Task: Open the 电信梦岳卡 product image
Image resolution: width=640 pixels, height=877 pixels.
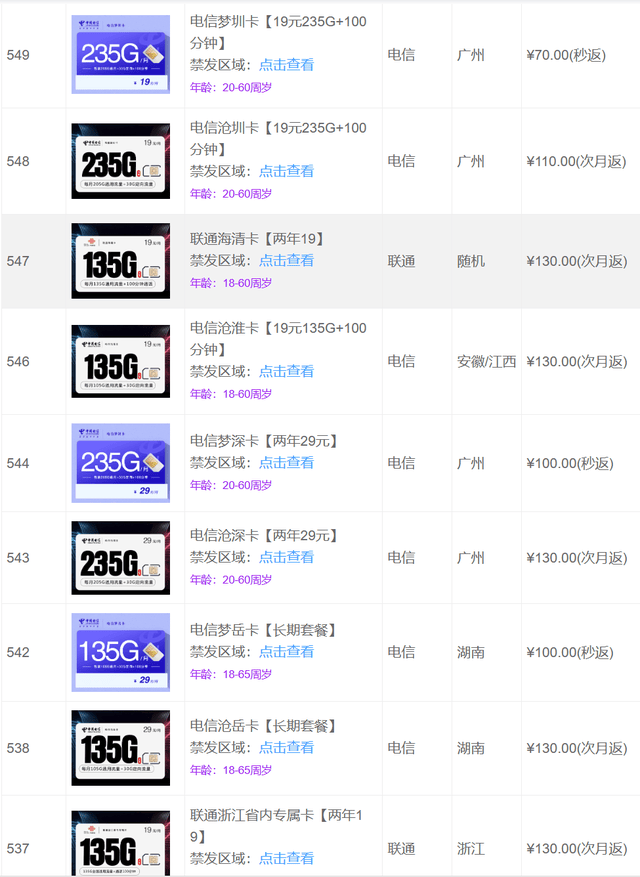Action: [x=120, y=653]
